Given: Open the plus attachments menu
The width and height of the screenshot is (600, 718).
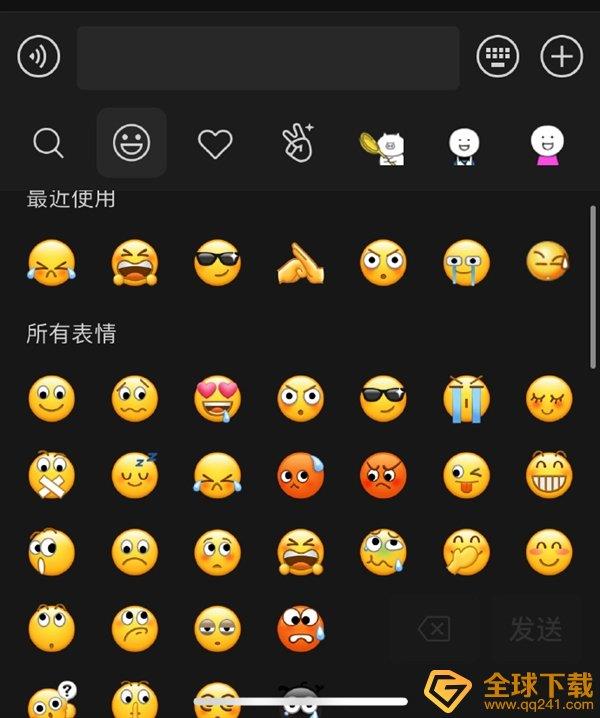Looking at the screenshot, I should [x=561, y=57].
